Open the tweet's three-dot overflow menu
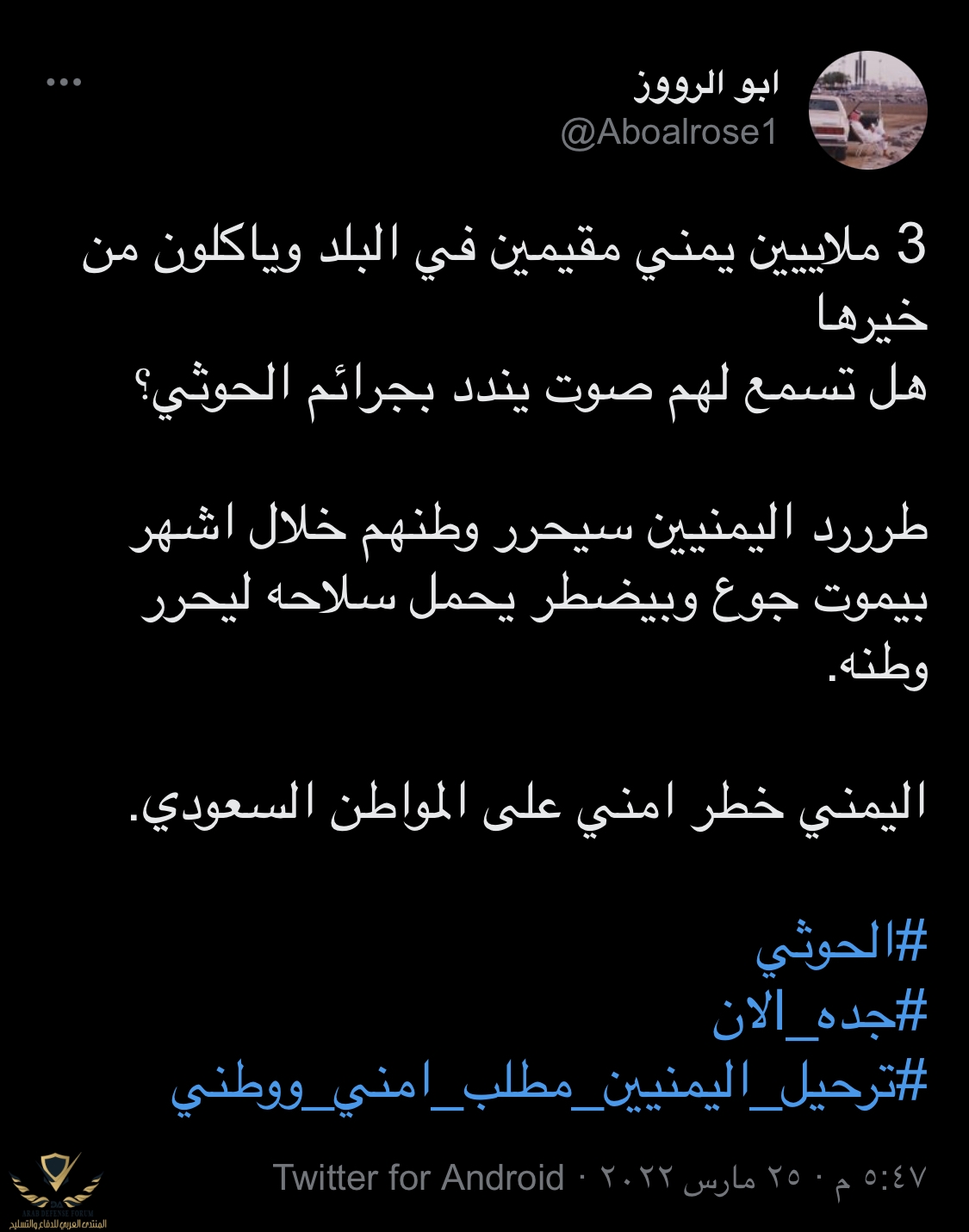Viewport: 969px width, 1232px height. [x=64, y=83]
